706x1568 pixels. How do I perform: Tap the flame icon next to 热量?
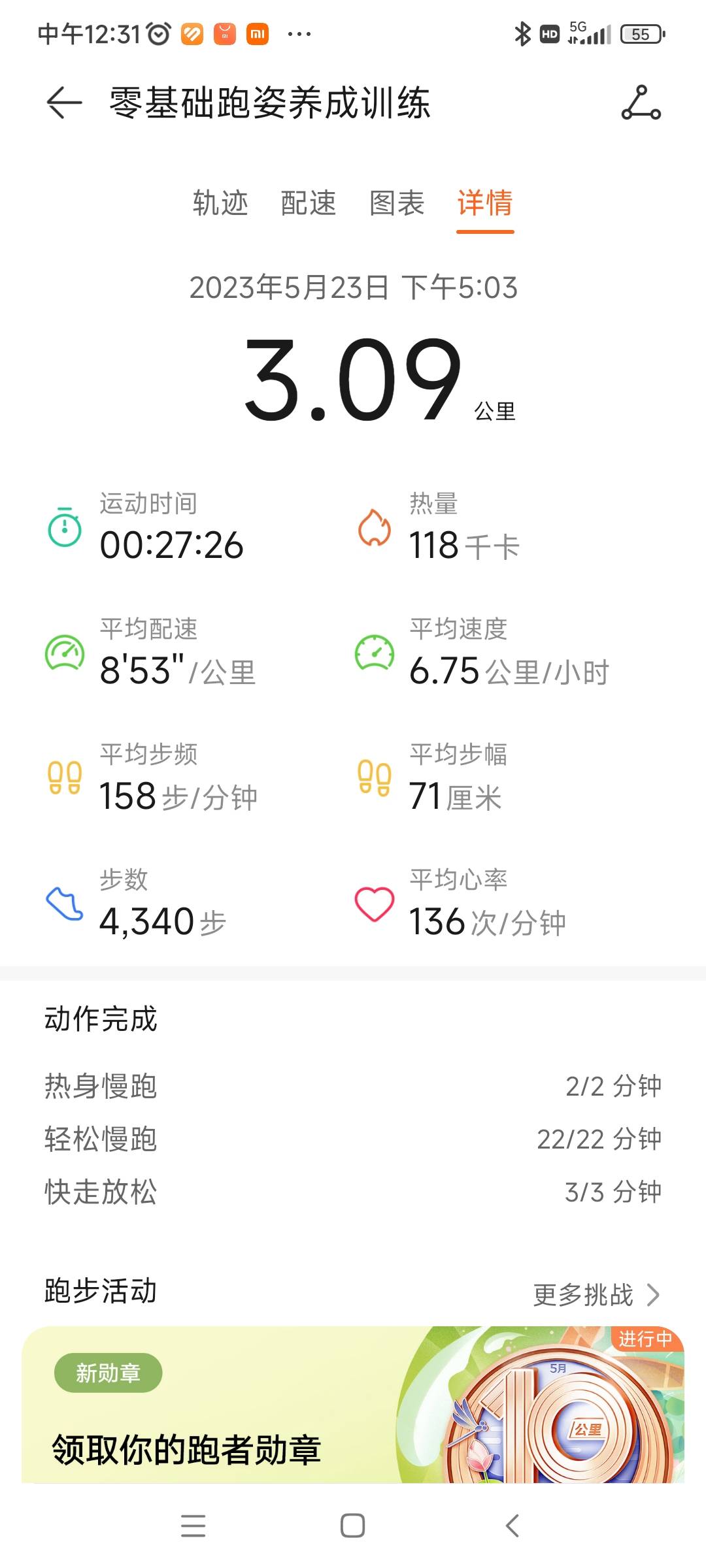click(x=374, y=528)
